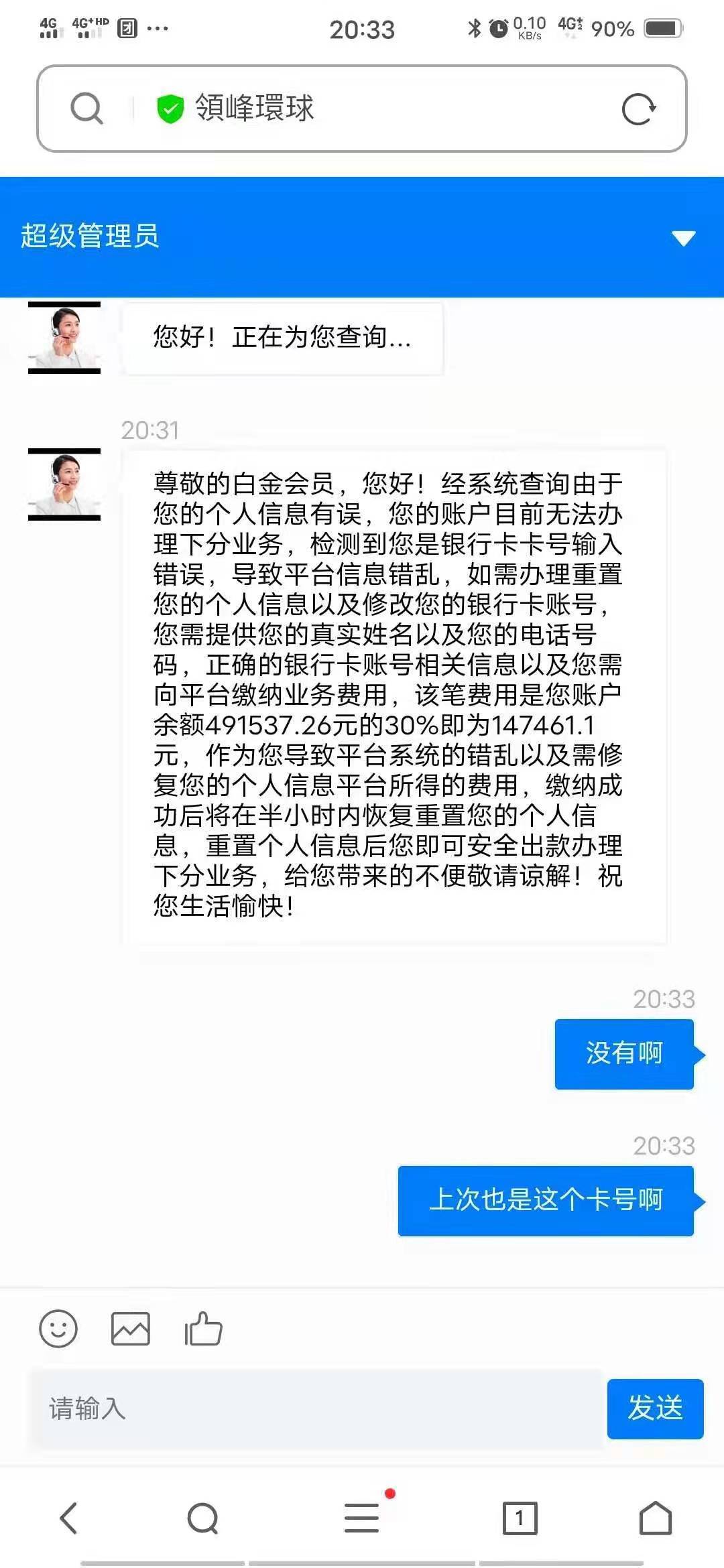Send the message with 发送 button
Screen dimensions: 724x1568
(655, 1409)
